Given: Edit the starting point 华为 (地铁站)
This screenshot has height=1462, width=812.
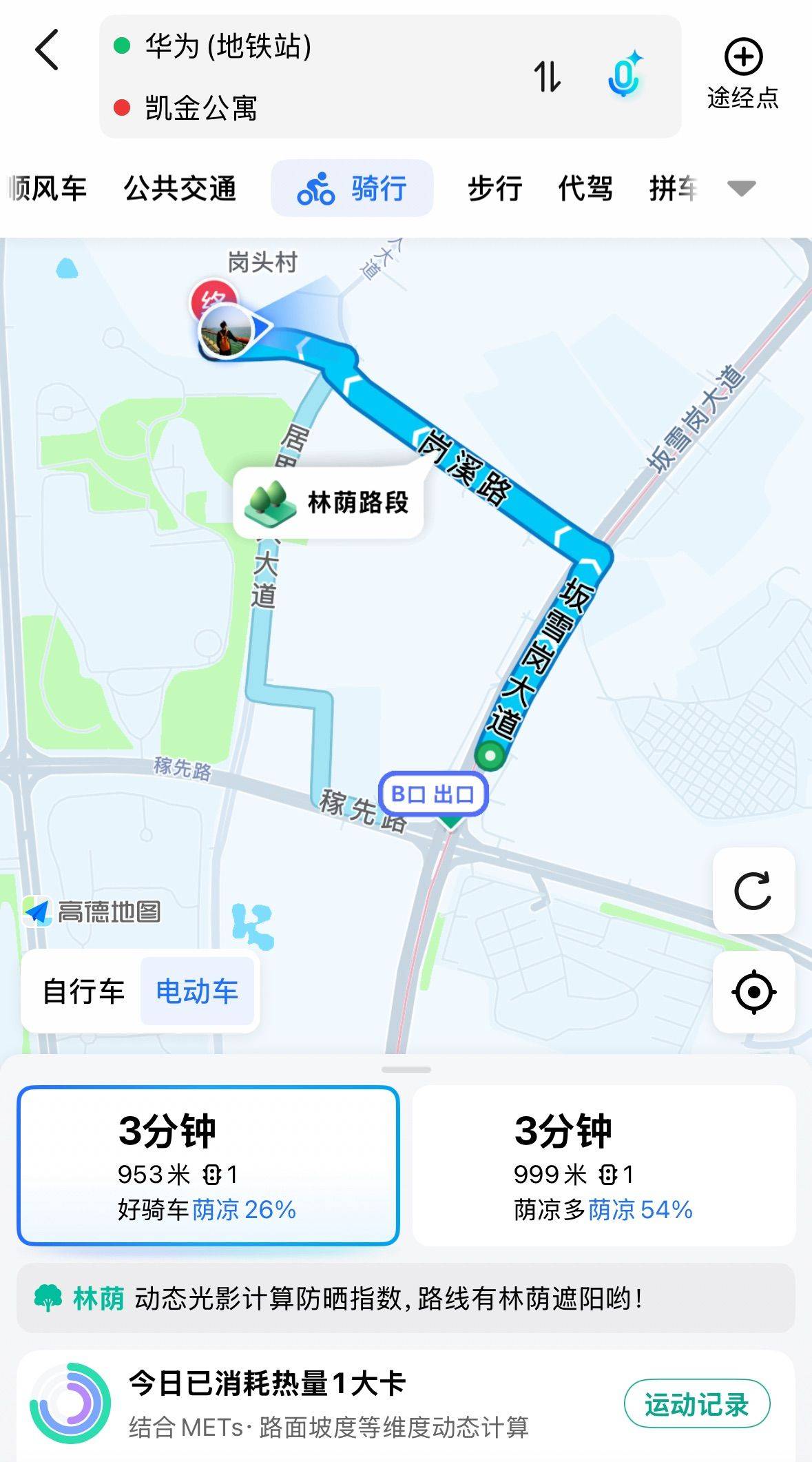Looking at the screenshot, I should point(227,47).
